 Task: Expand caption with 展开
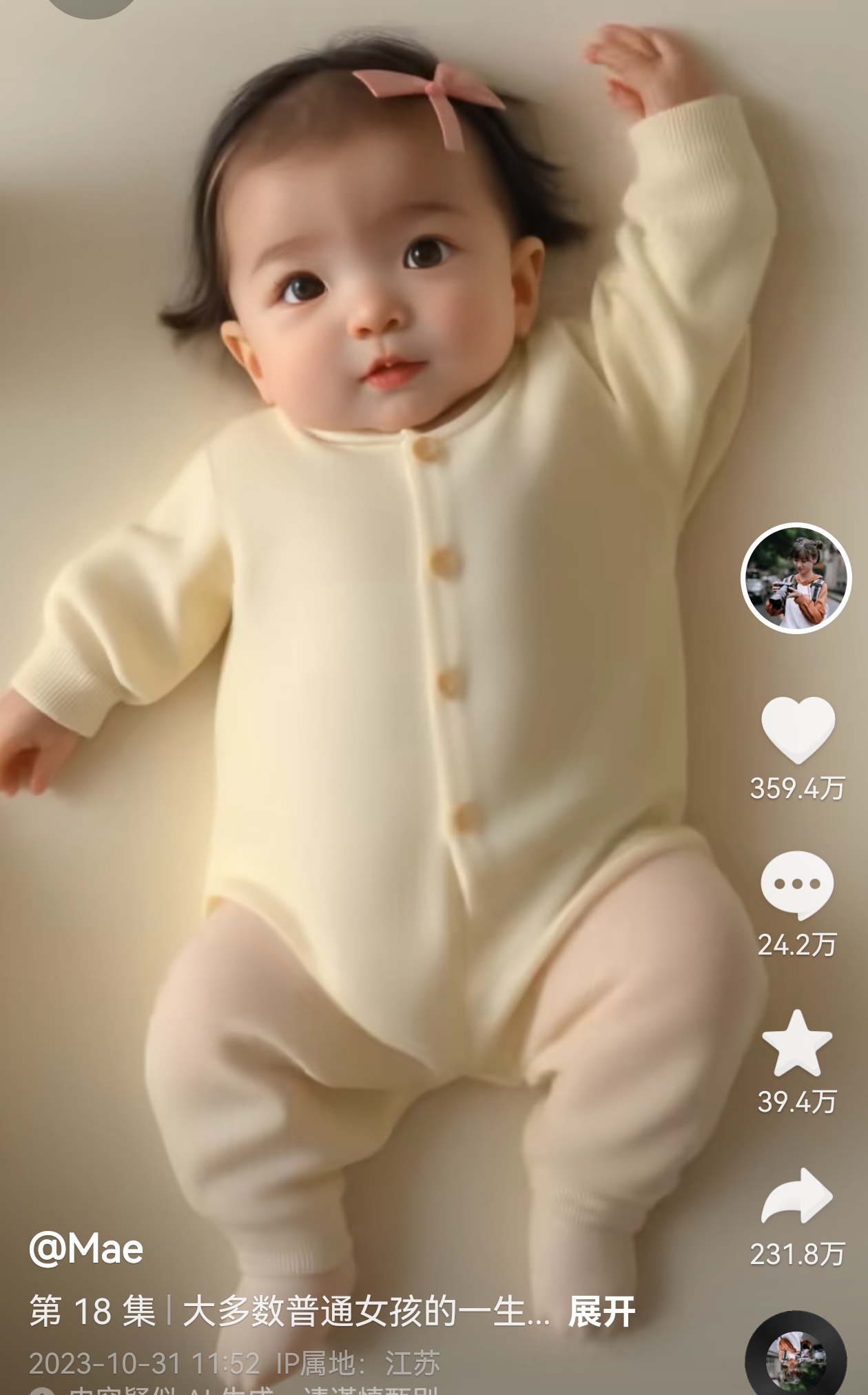[x=601, y=1312]
